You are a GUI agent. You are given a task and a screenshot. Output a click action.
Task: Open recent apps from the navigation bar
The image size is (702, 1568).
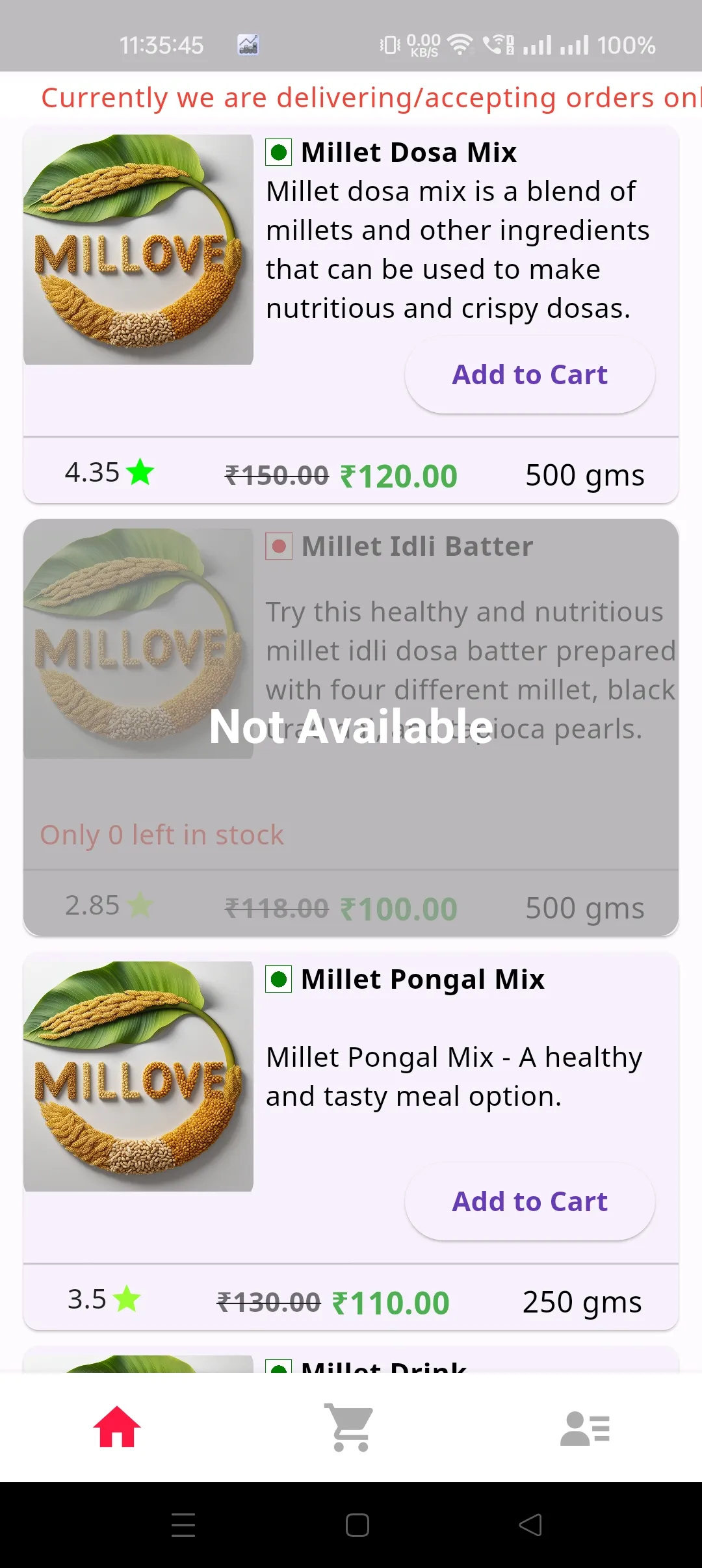pyautogui.click(x=183, y=1525)
